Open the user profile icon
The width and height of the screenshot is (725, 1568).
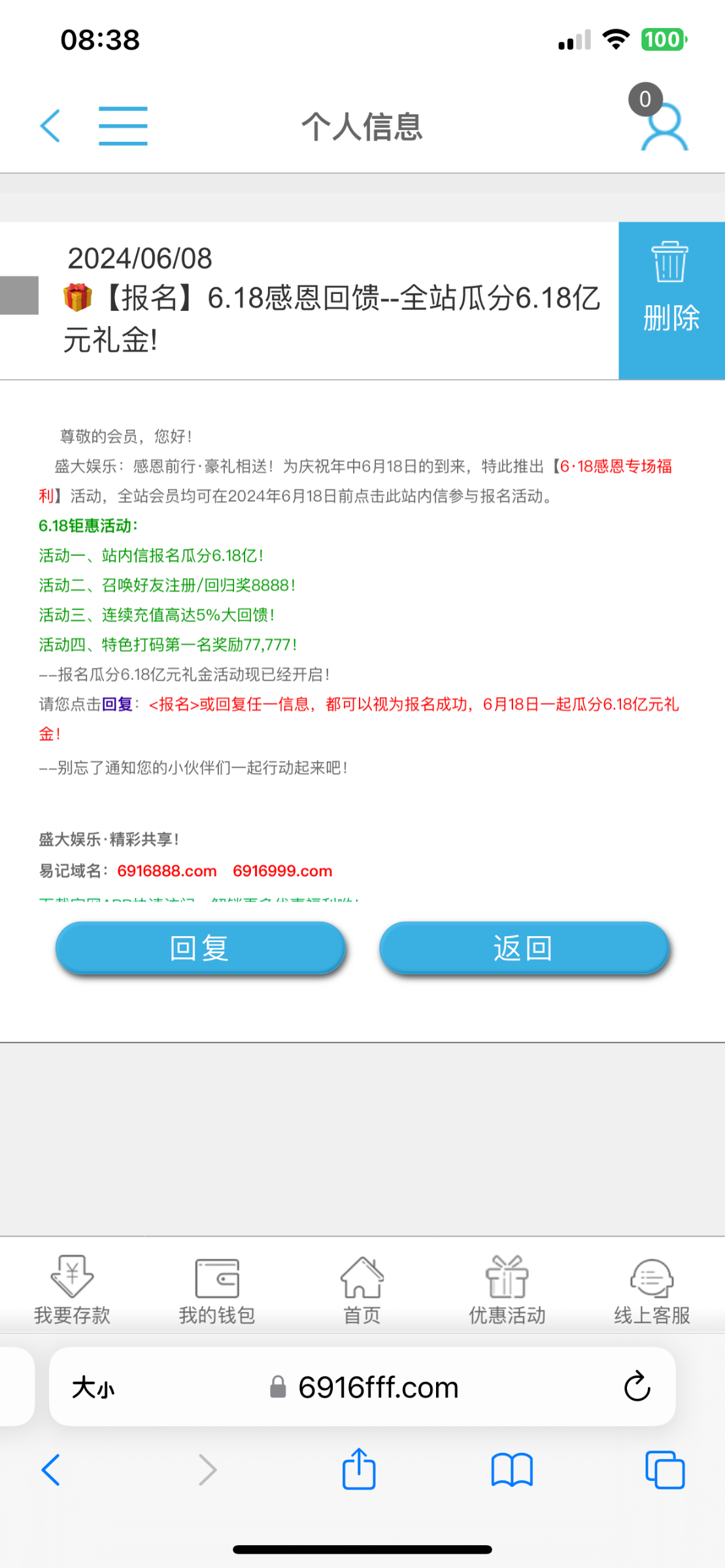(x=663, y=127)
